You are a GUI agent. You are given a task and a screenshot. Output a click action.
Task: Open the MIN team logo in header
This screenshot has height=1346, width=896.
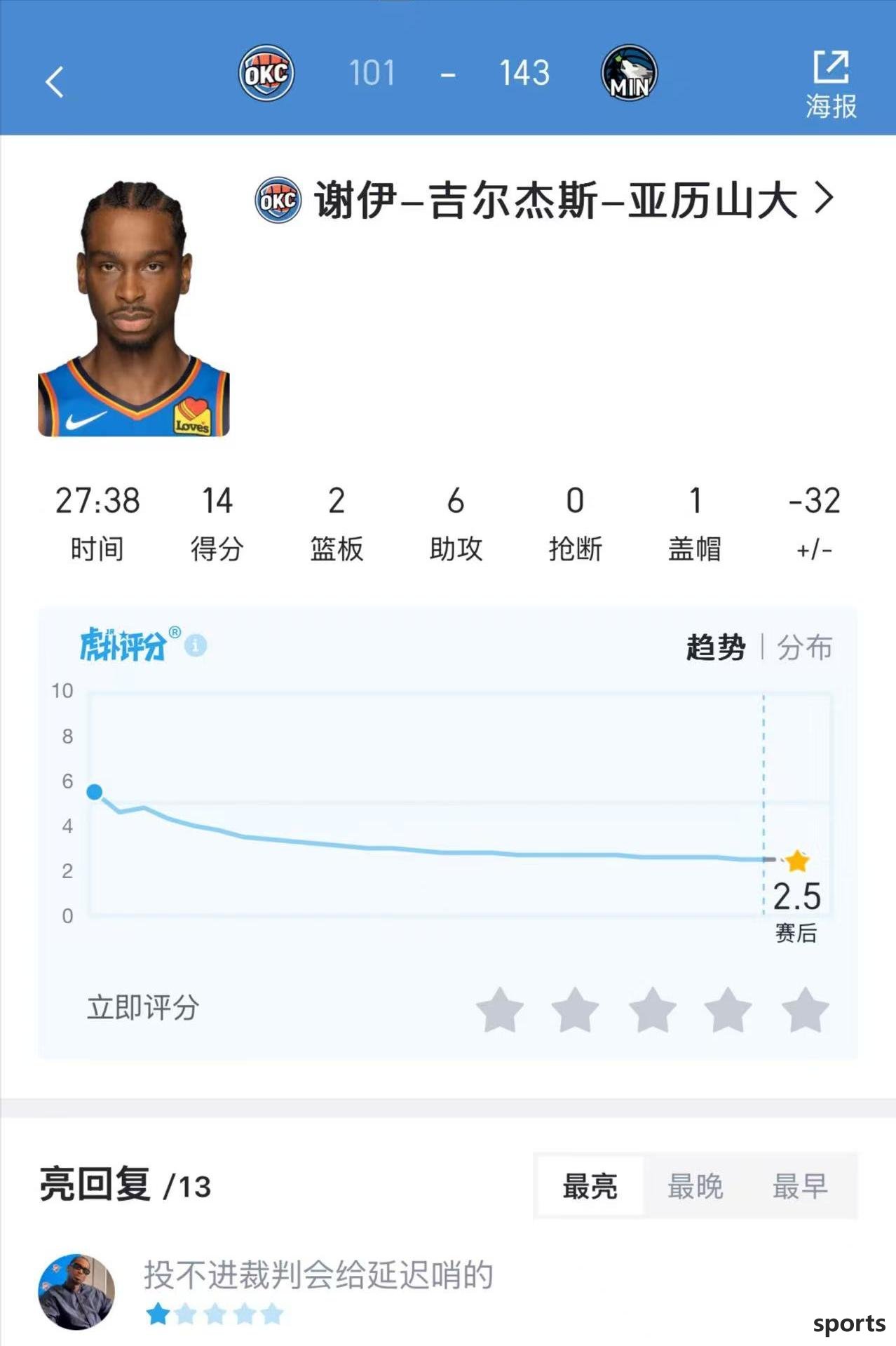(x=629, y=73)
